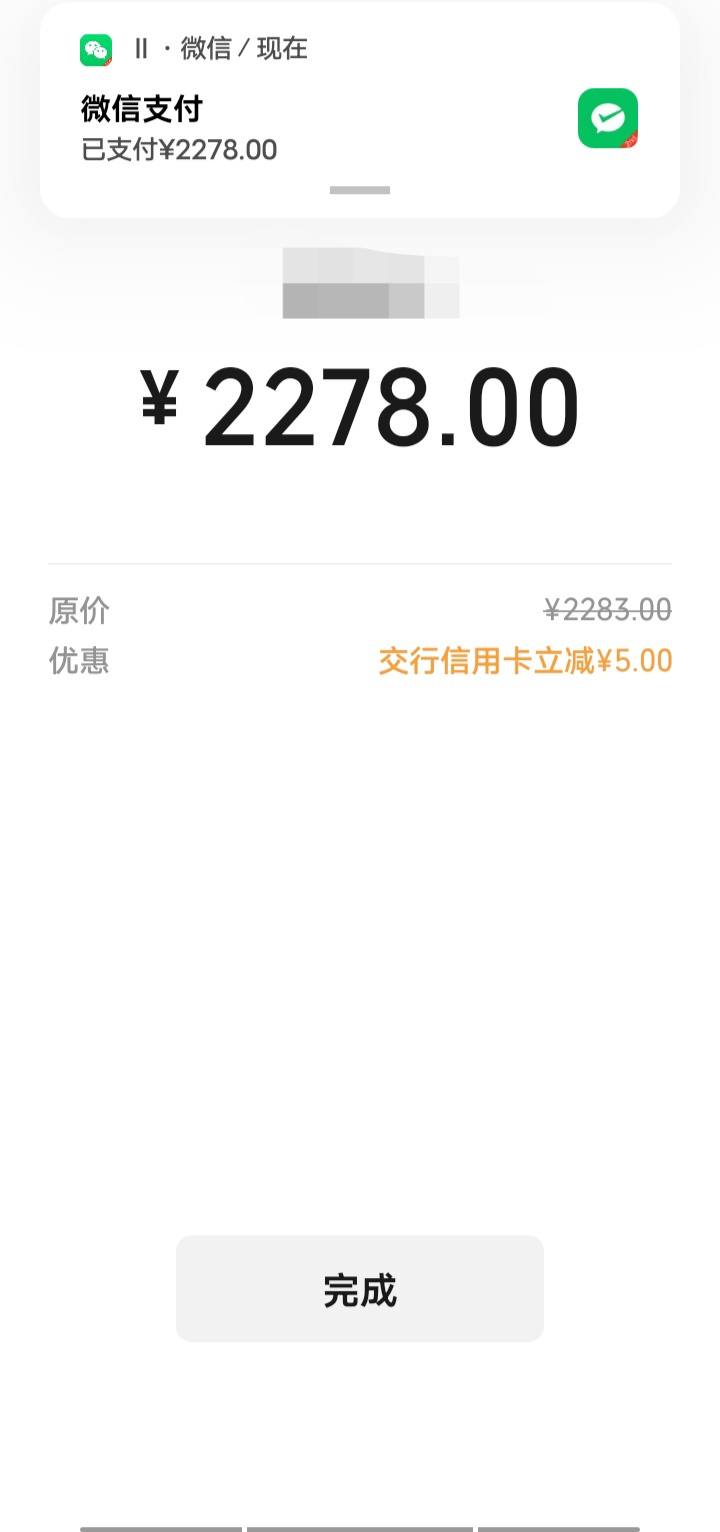The image size is (720, 1532).
Task: Tap the 完成 button to finish
Action: [360, 1288]
